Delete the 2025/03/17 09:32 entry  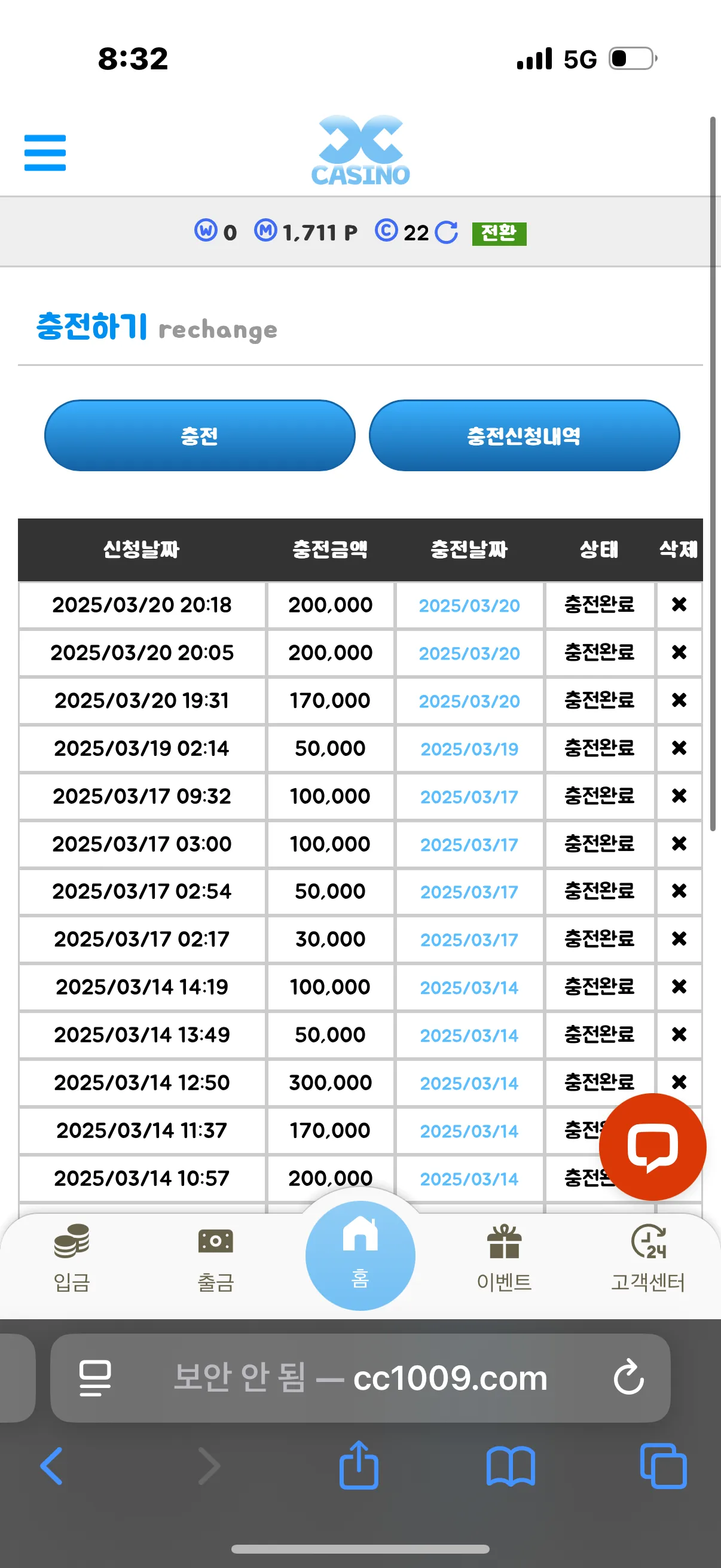point(679,795)
